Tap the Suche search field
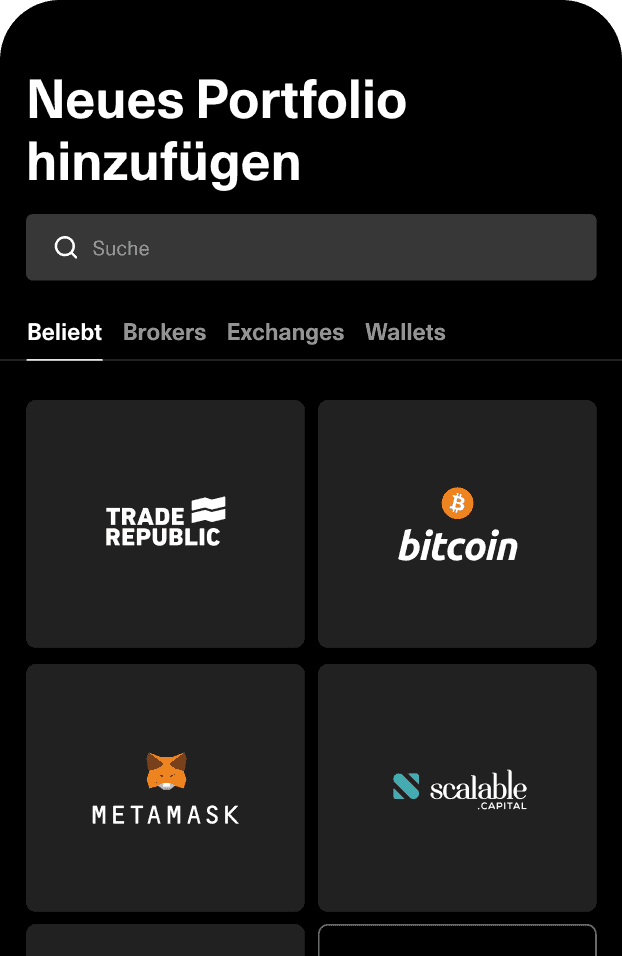This screenshot has height=956, width=622. 311,248
